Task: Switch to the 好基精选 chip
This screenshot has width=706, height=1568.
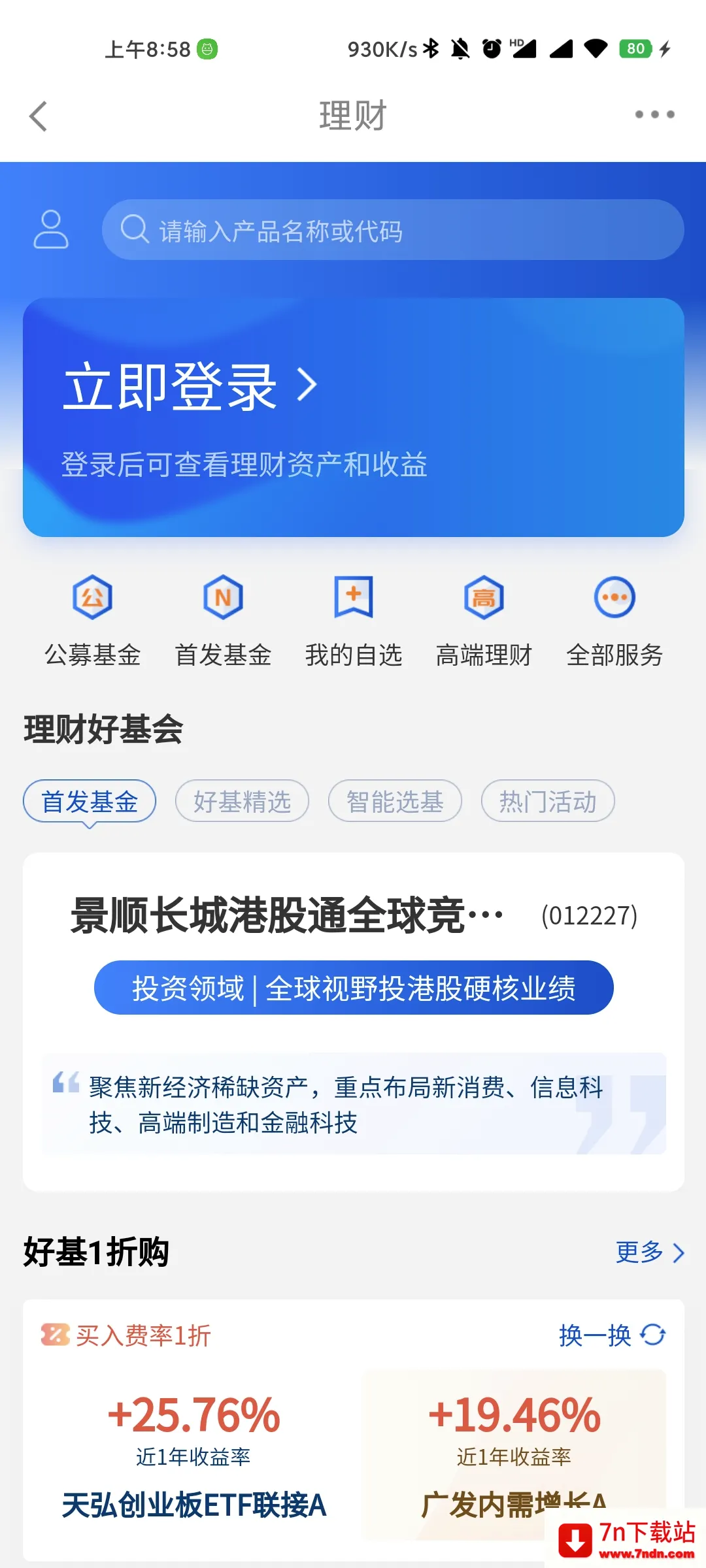Action: 242,801
